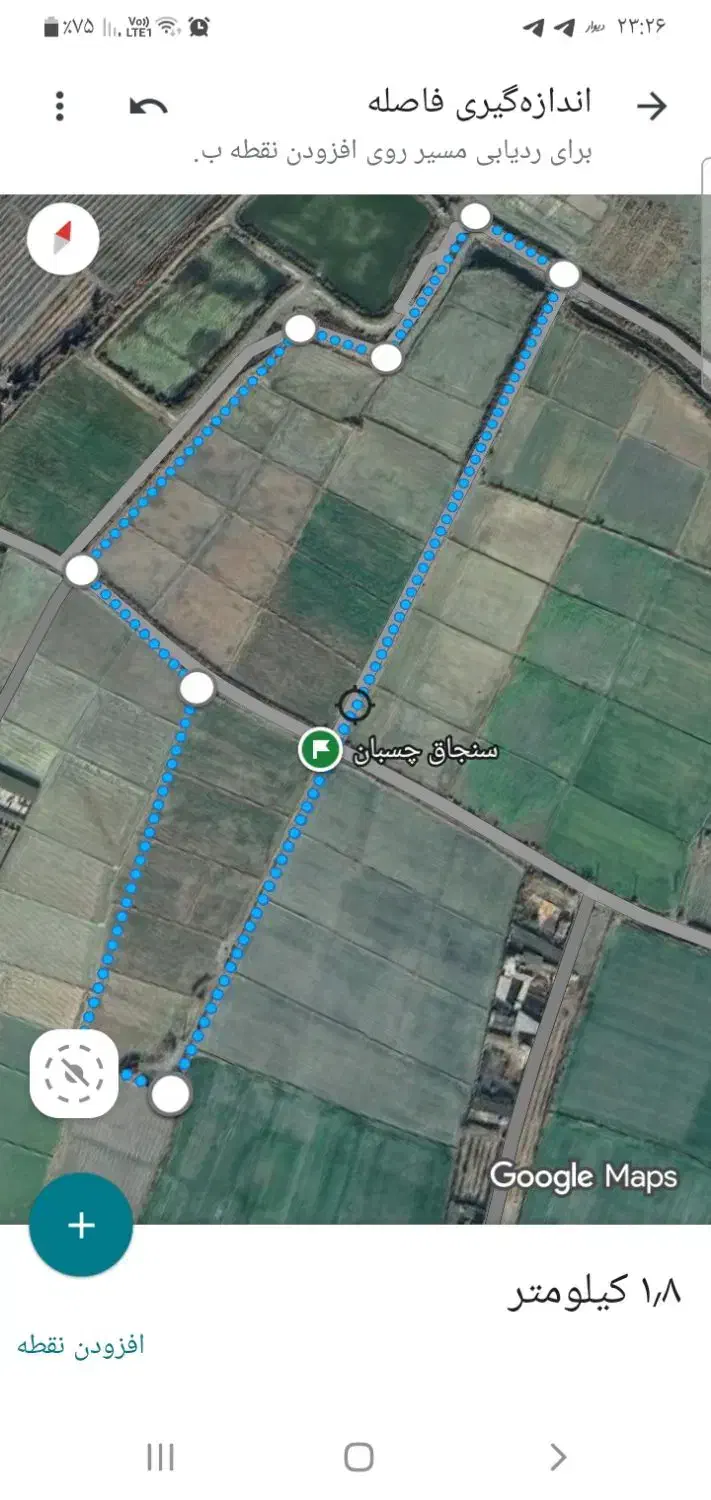Tap the افزودن نقطه link
This screenshot has height=1500, width=711.
(x=81, y=1345)
